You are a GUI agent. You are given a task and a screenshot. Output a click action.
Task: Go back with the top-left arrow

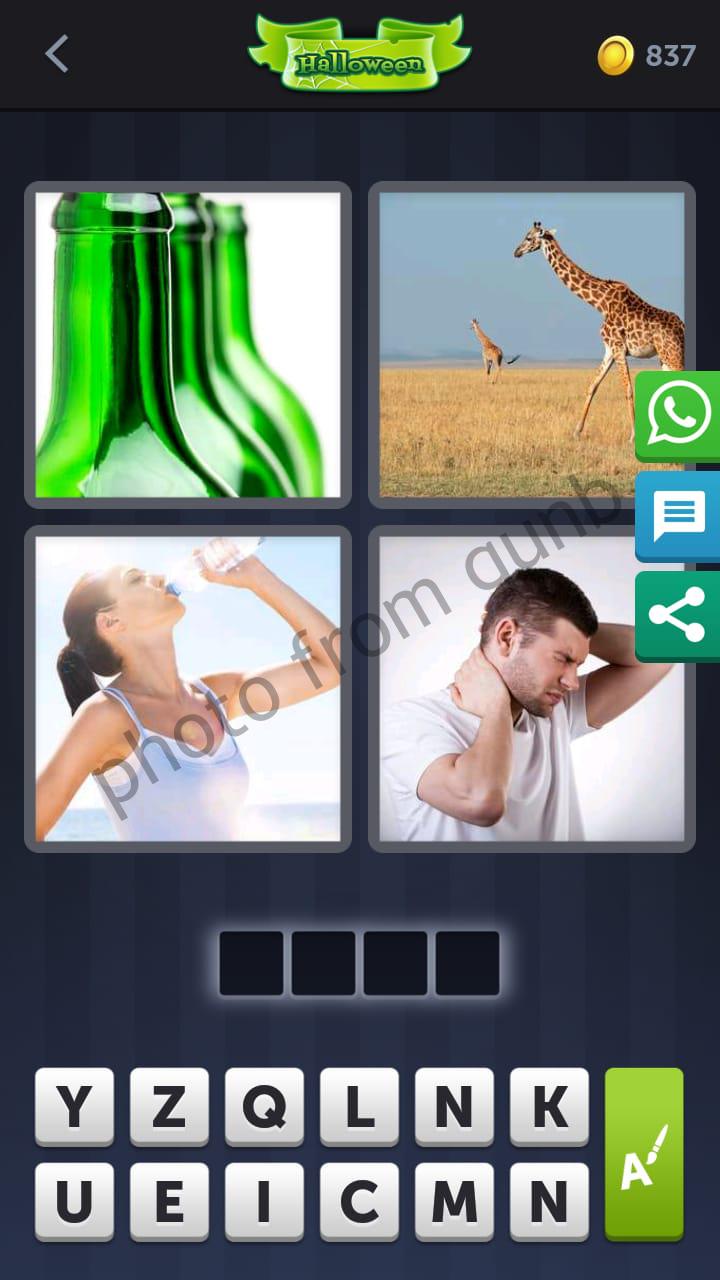click(x=57, y=54)
